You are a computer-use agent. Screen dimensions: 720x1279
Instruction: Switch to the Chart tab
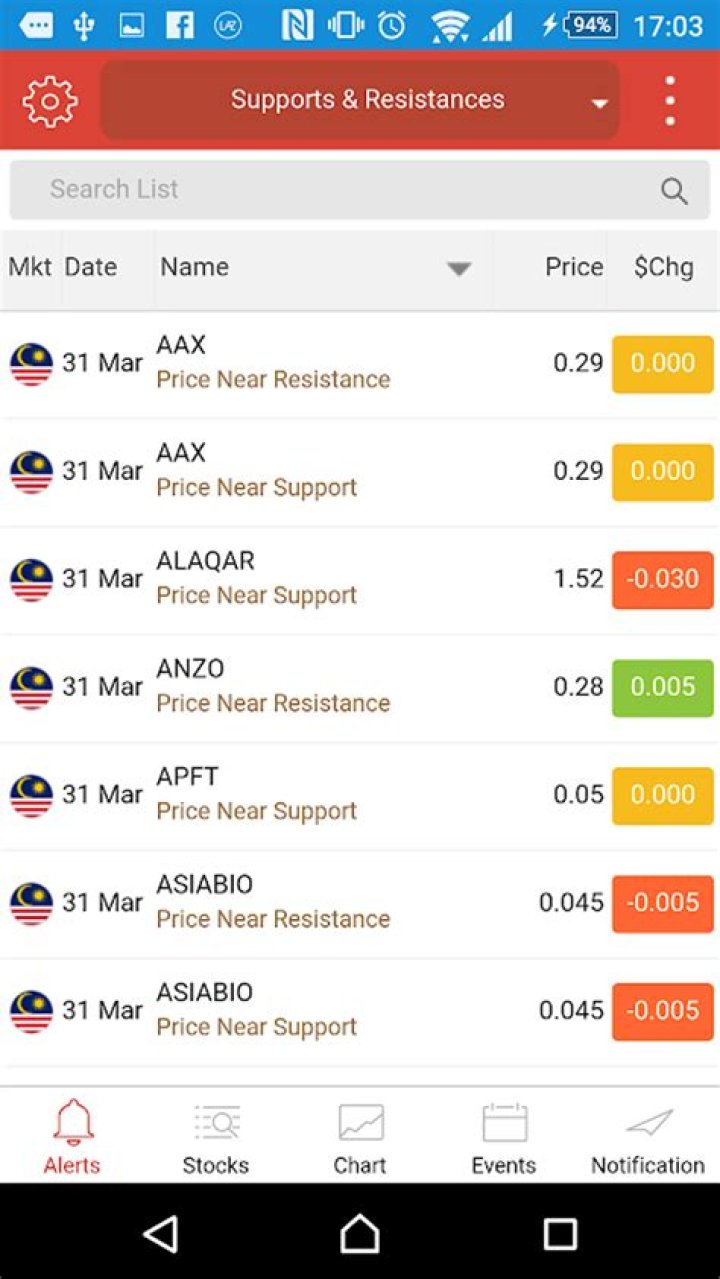(360, 1137)
